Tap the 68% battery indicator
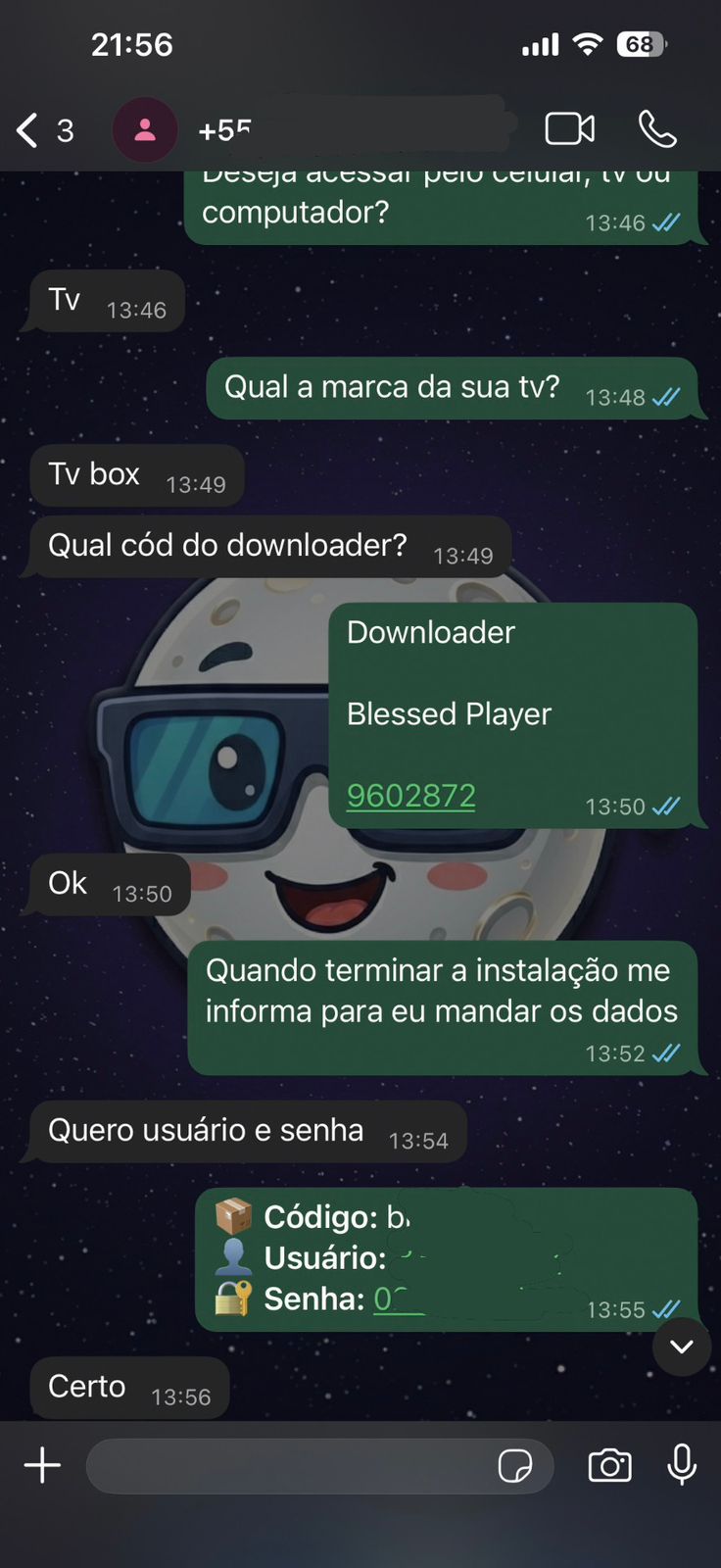This screenshot has height=1568, width=721. pos(640,43)
